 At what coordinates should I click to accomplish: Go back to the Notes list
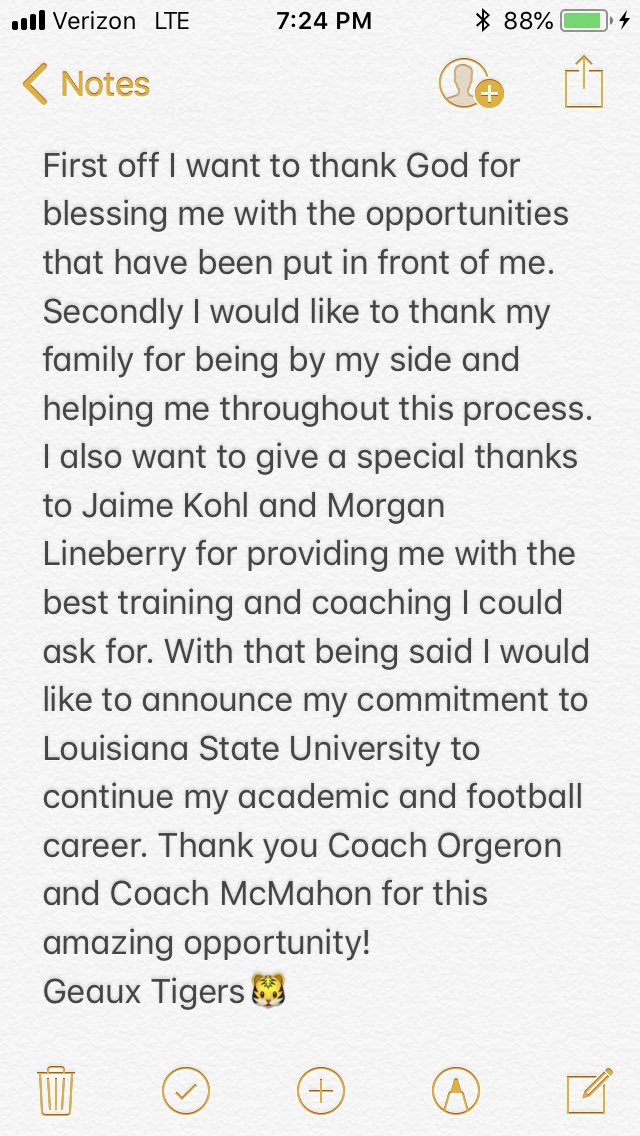tap(86, 84)
